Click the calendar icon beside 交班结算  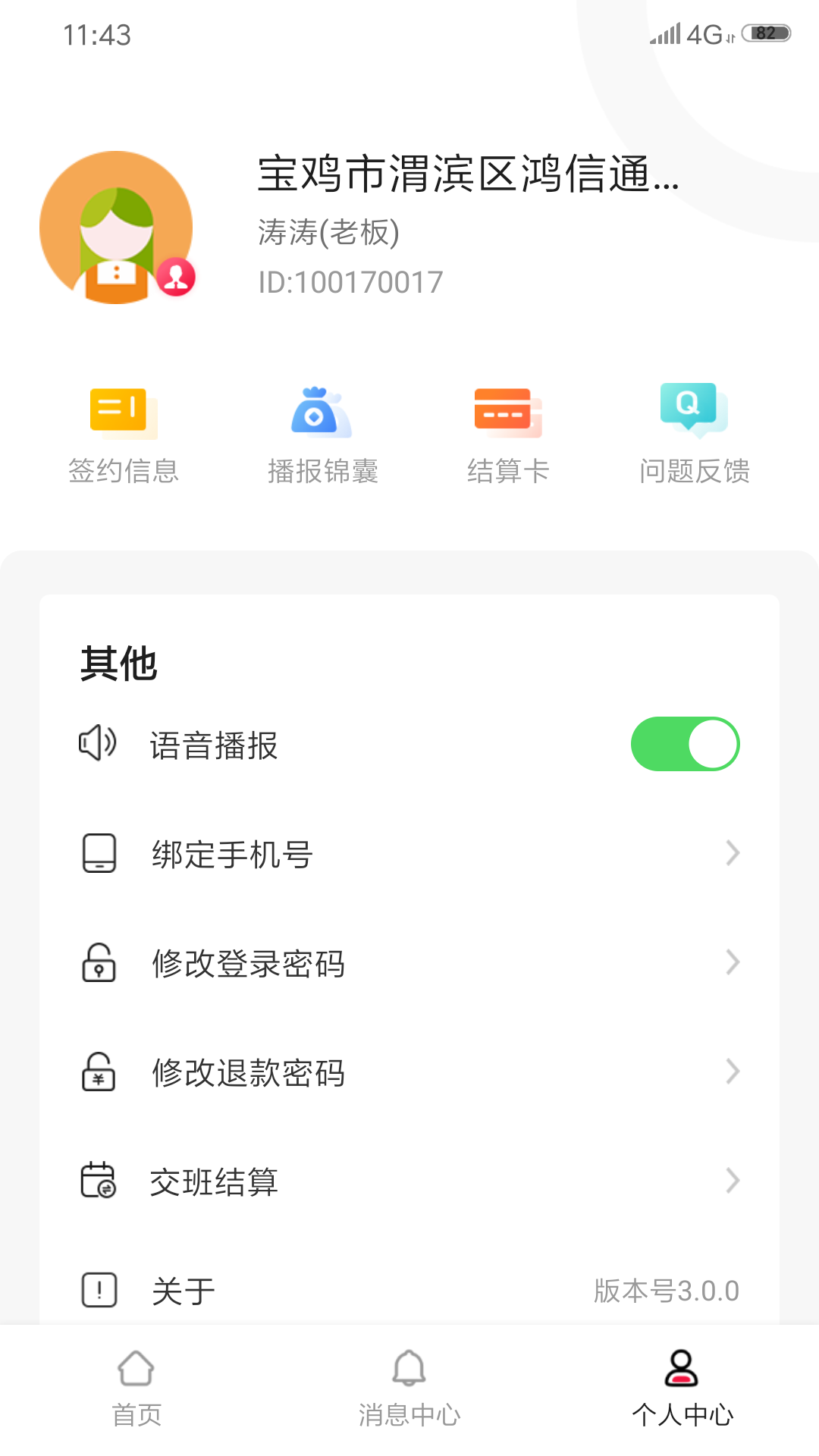pyautogui.click(x=97, y=1181)
